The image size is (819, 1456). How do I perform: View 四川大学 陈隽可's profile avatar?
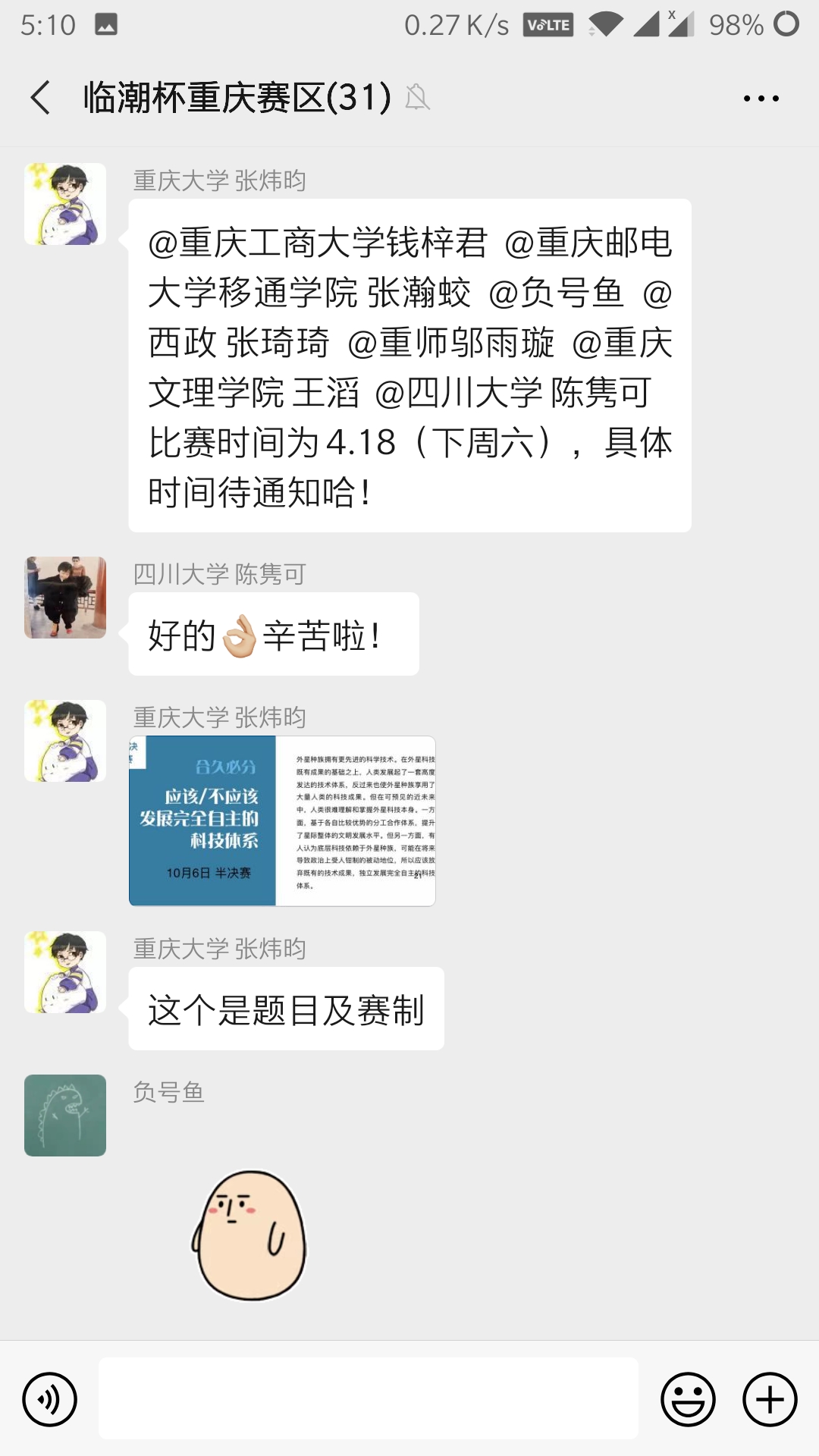[65, 598]
